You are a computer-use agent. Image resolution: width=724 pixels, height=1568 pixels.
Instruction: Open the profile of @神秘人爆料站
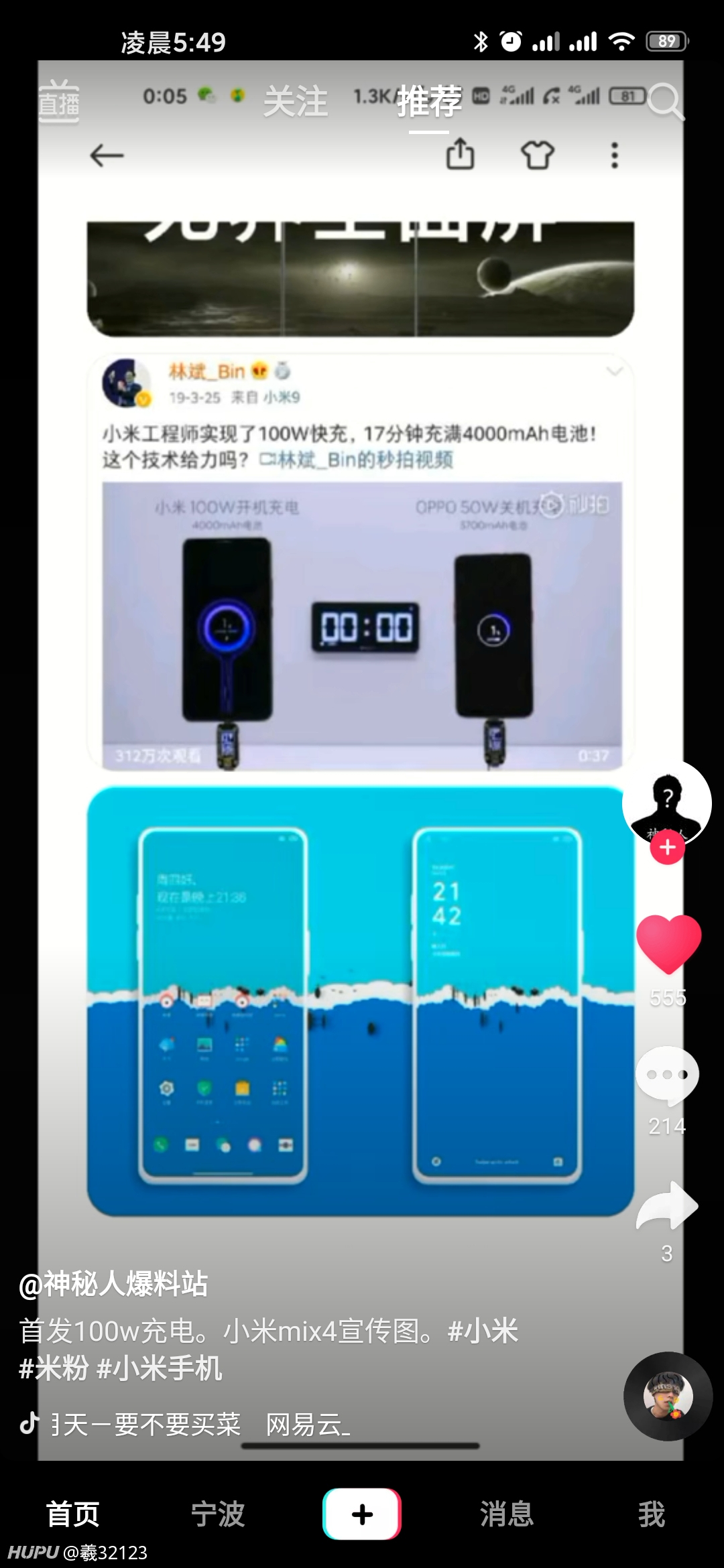click(x=113, y=1285)
